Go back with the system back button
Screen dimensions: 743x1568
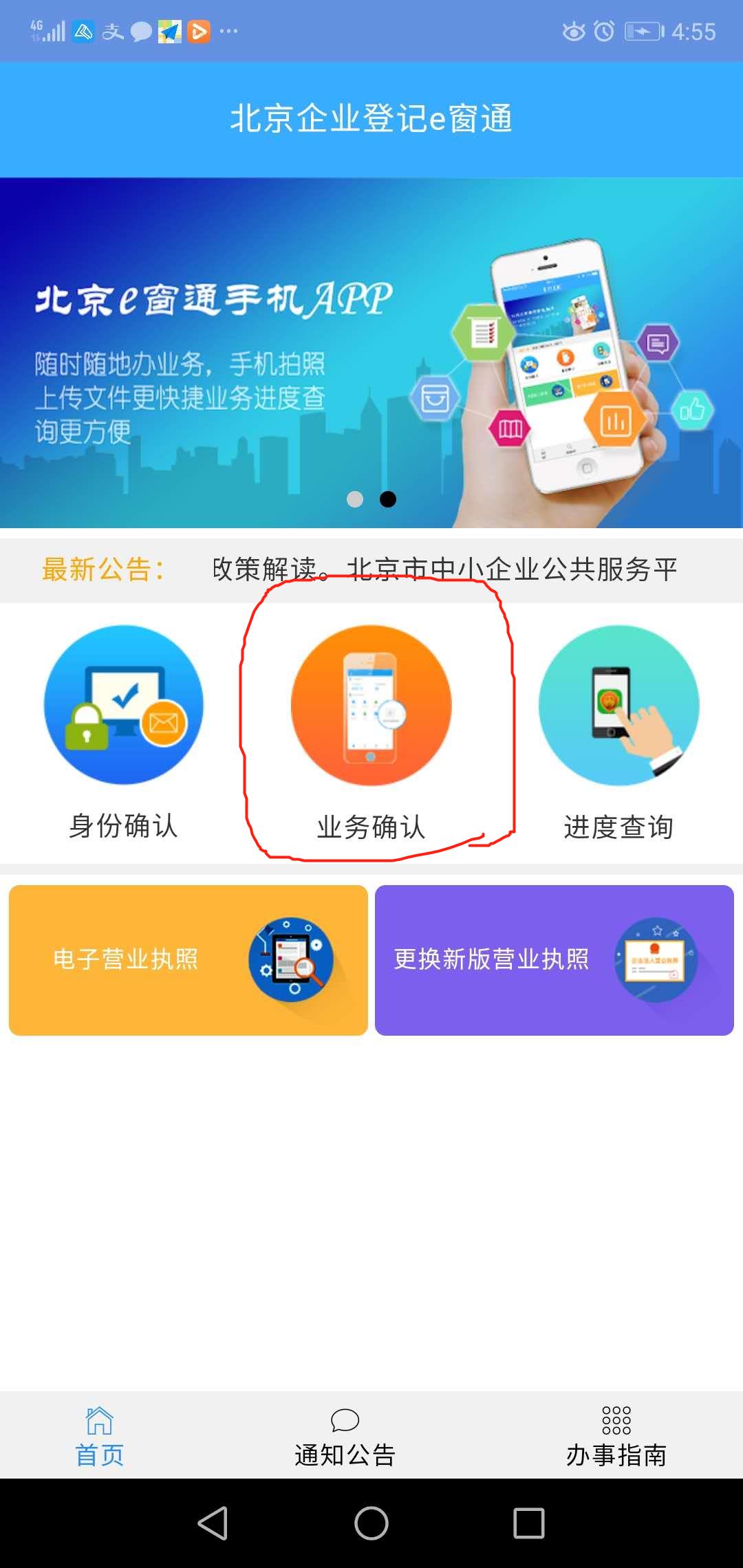point(213,1523)
